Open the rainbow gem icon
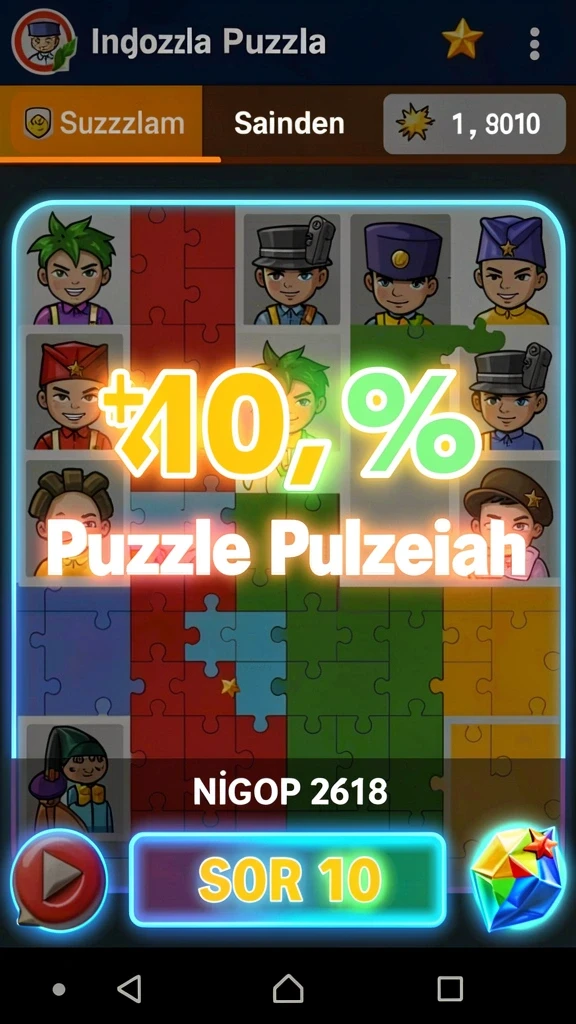The height and width of the screenshot is (1024, 576). (518, 878)
